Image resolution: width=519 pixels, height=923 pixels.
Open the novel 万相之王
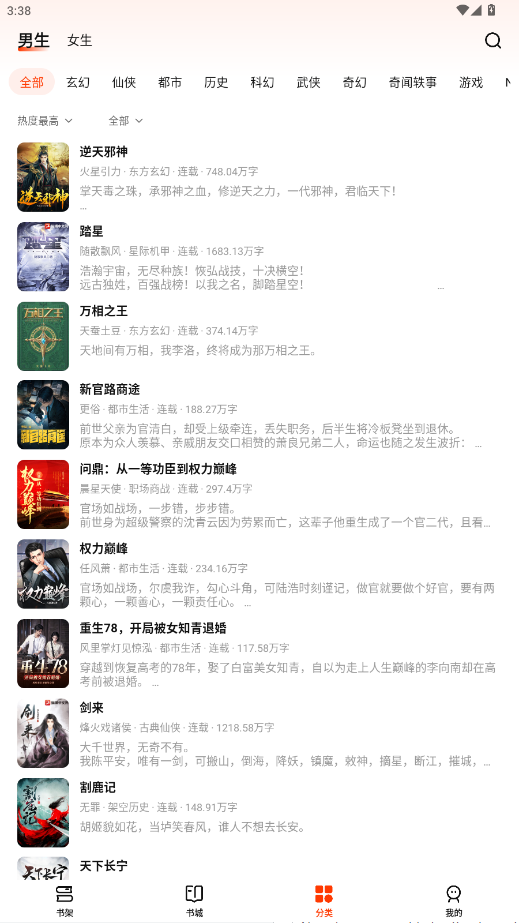(x=260, y=336)
